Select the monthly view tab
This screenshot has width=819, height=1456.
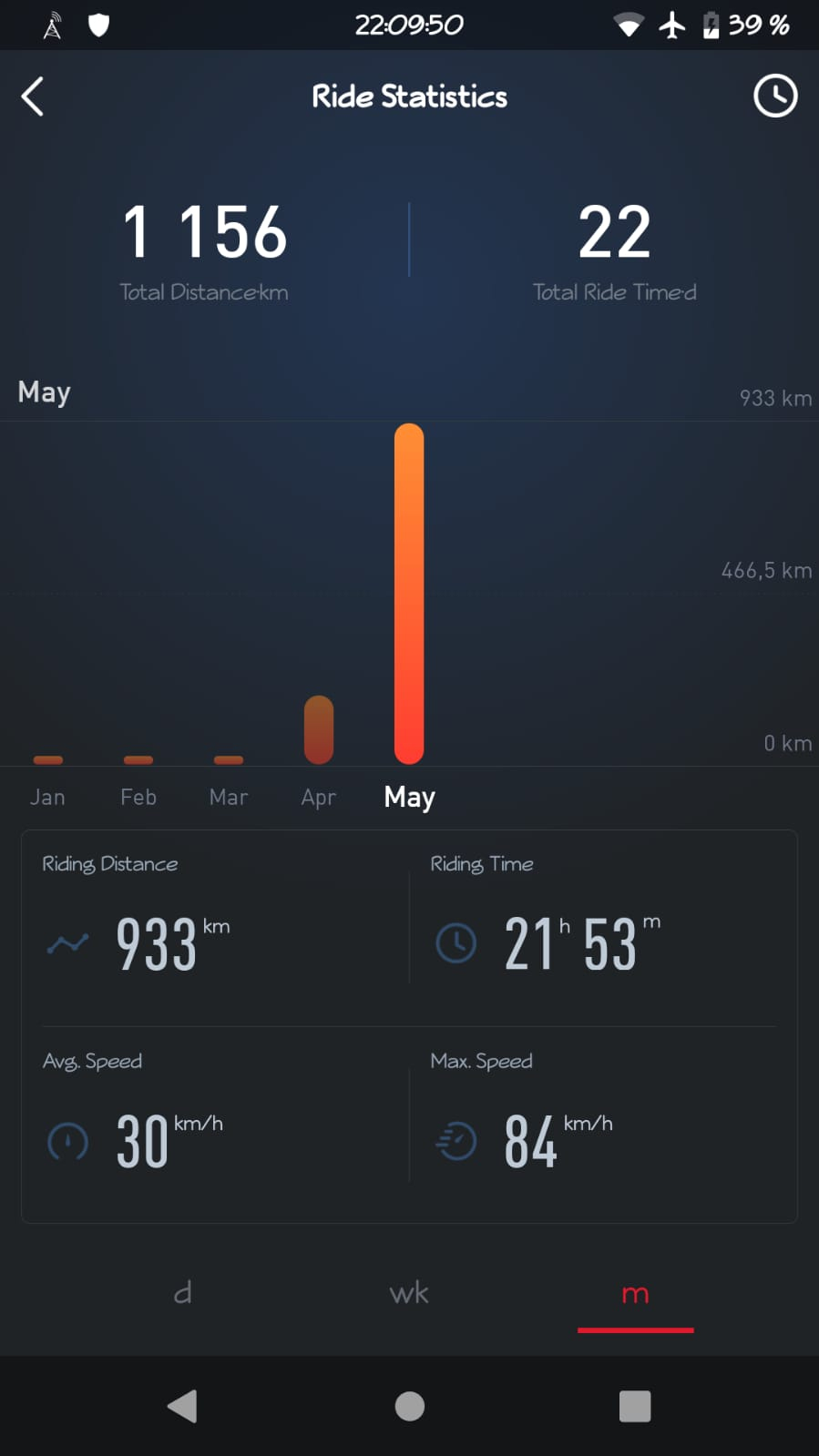(x=635, y=1293)
